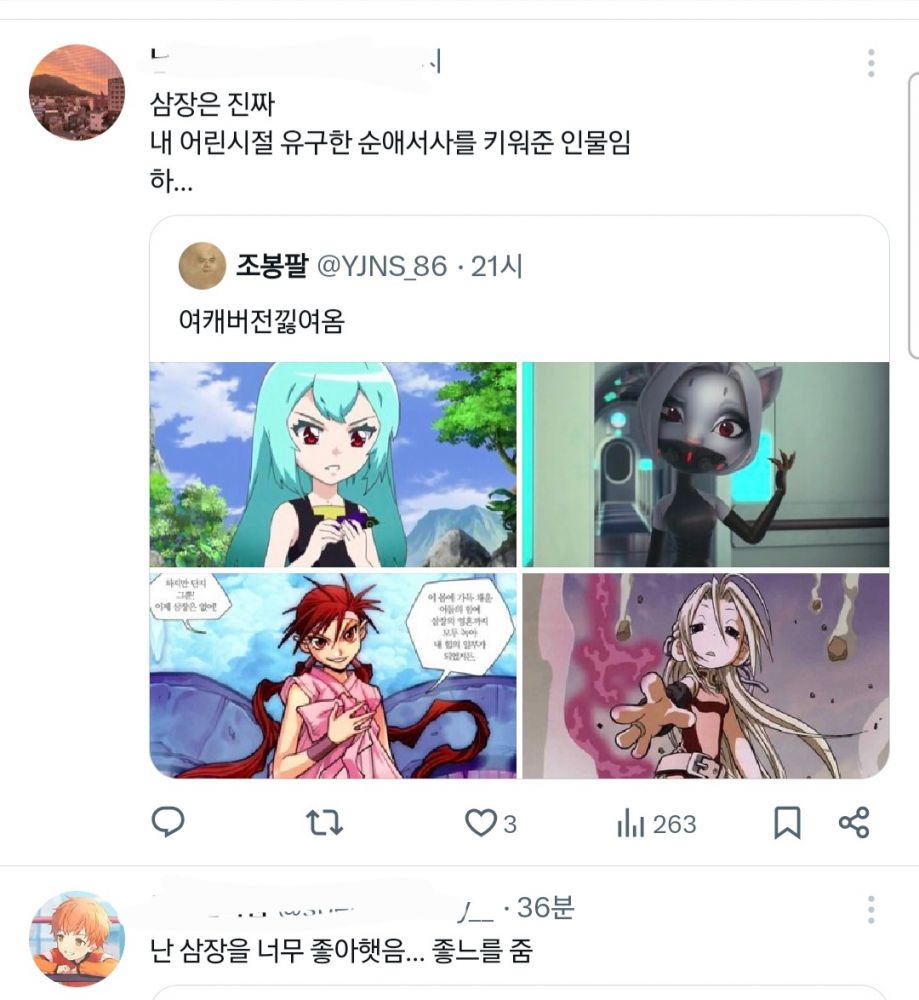
Task: View the teal-haired girl image
Action: (333, 465)
